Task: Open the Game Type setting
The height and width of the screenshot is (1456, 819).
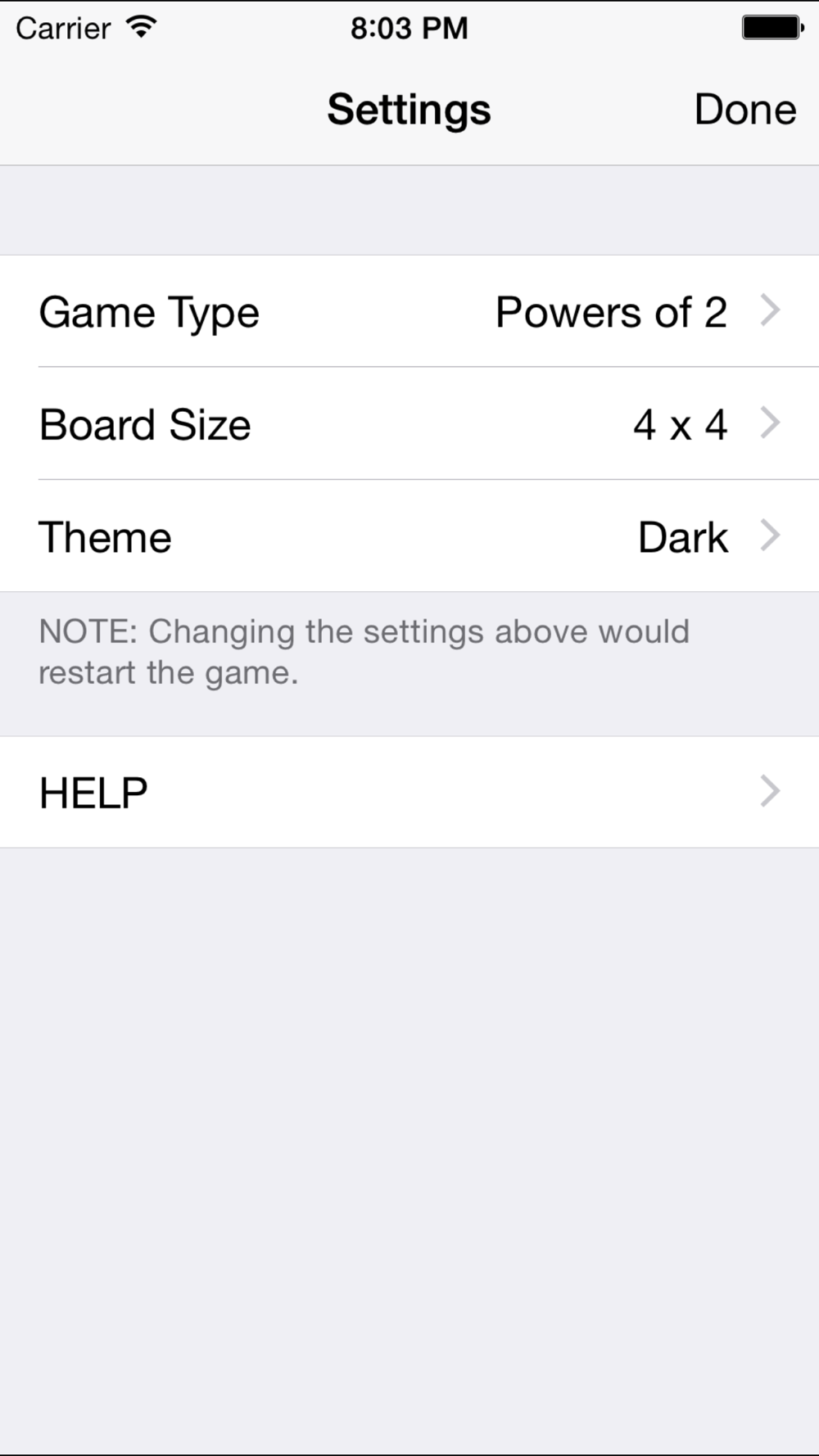Action: [409, 312]
